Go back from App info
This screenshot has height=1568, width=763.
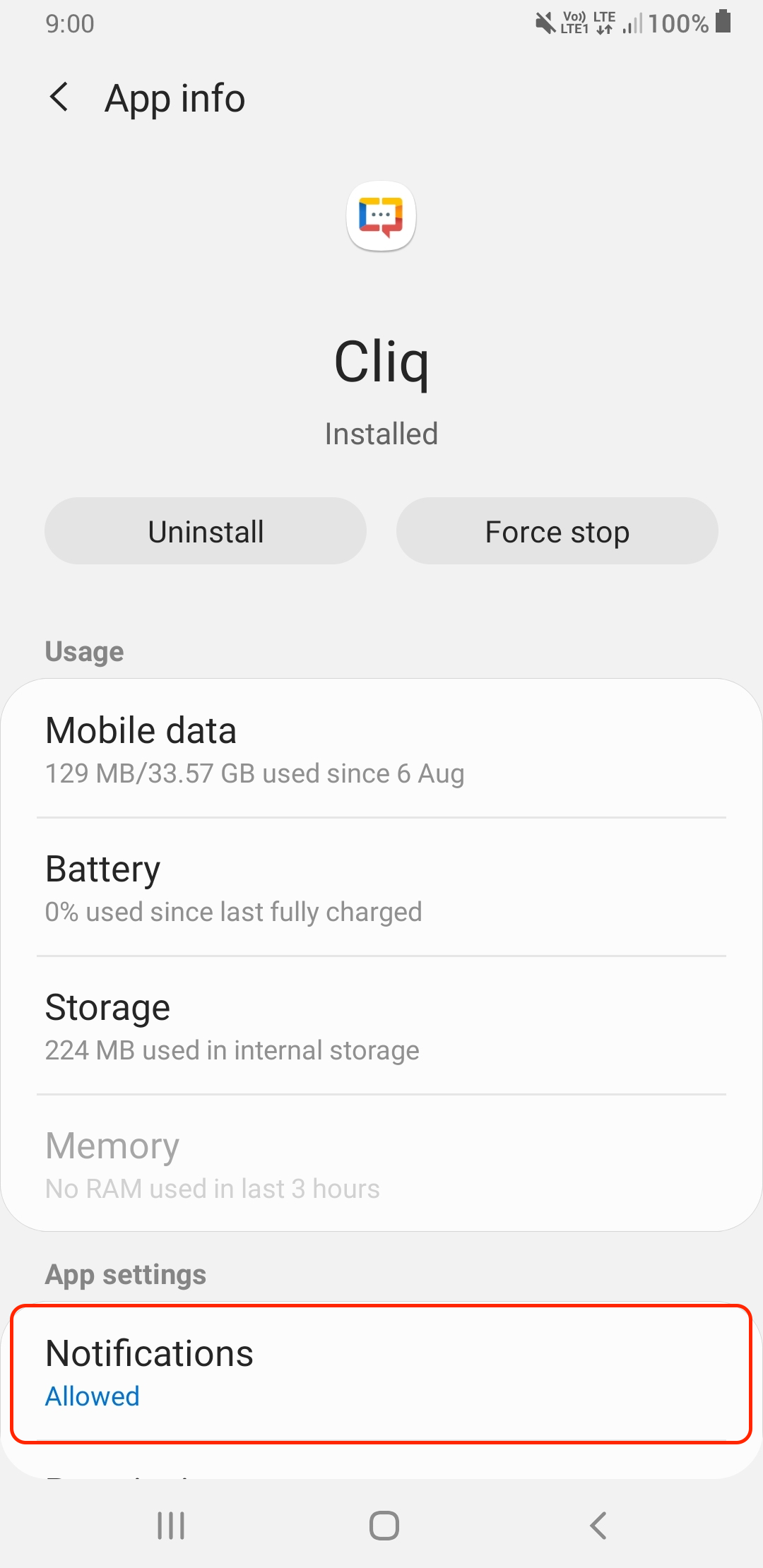pos(59,97)
